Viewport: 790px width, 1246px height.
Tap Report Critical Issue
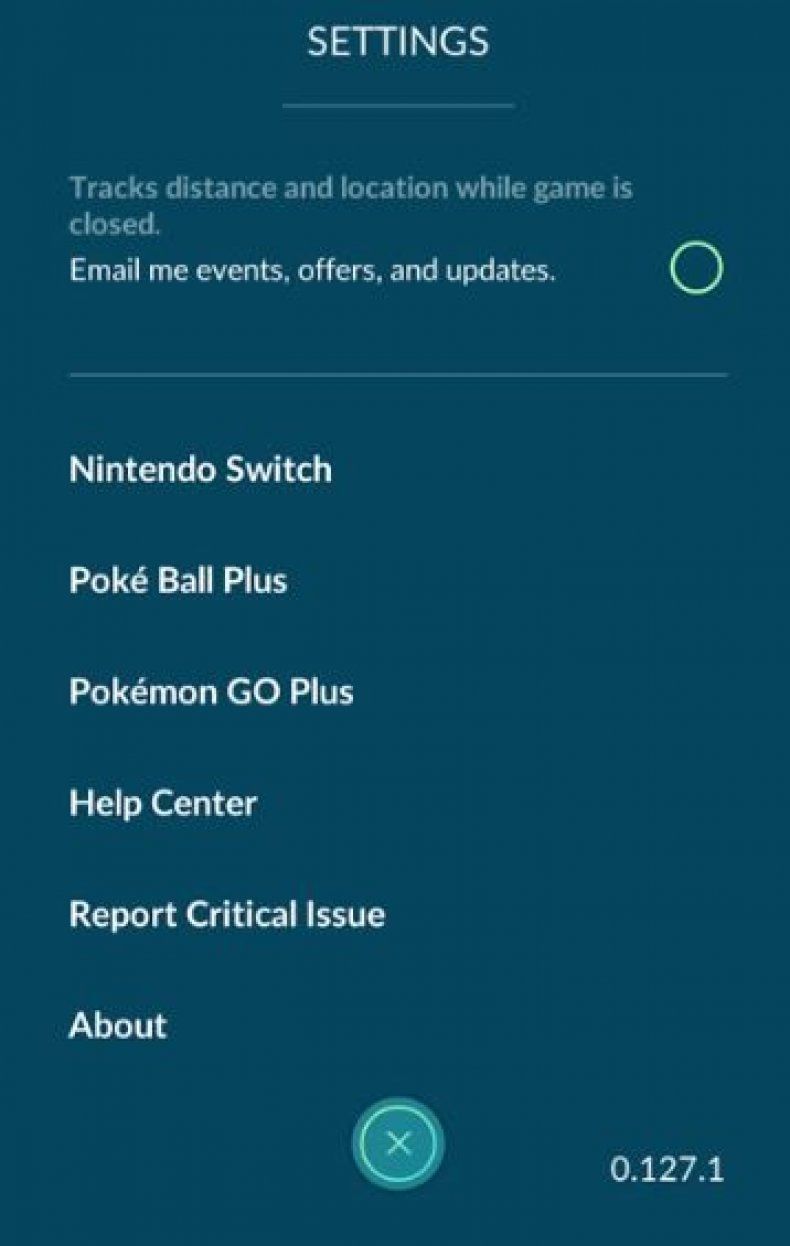click(226, 914)
